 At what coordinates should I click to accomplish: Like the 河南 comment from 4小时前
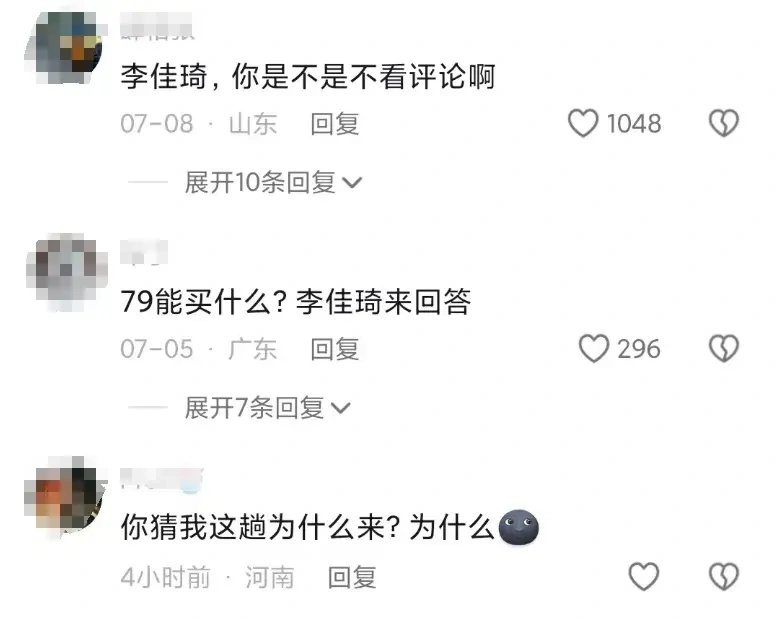pos(643,576)
